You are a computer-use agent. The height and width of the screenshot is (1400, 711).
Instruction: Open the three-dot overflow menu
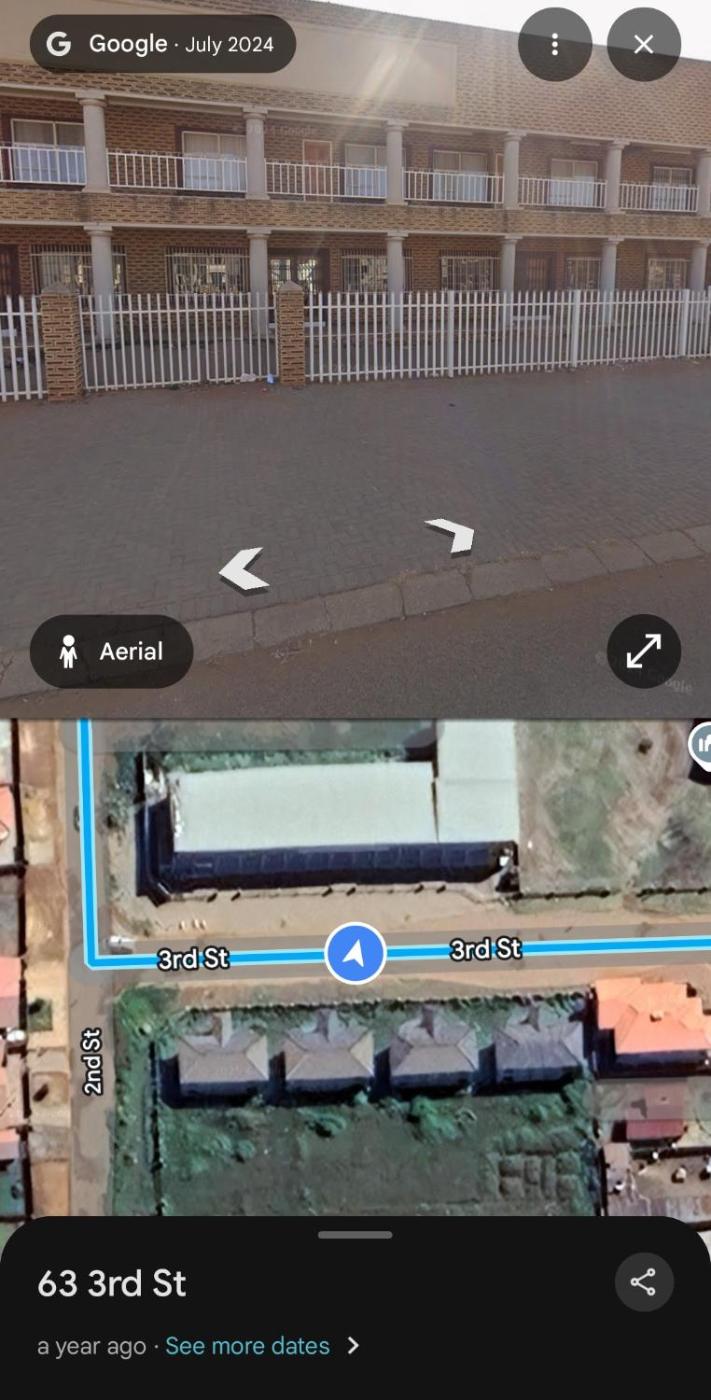pyautogui.click(x=555, y=45)
